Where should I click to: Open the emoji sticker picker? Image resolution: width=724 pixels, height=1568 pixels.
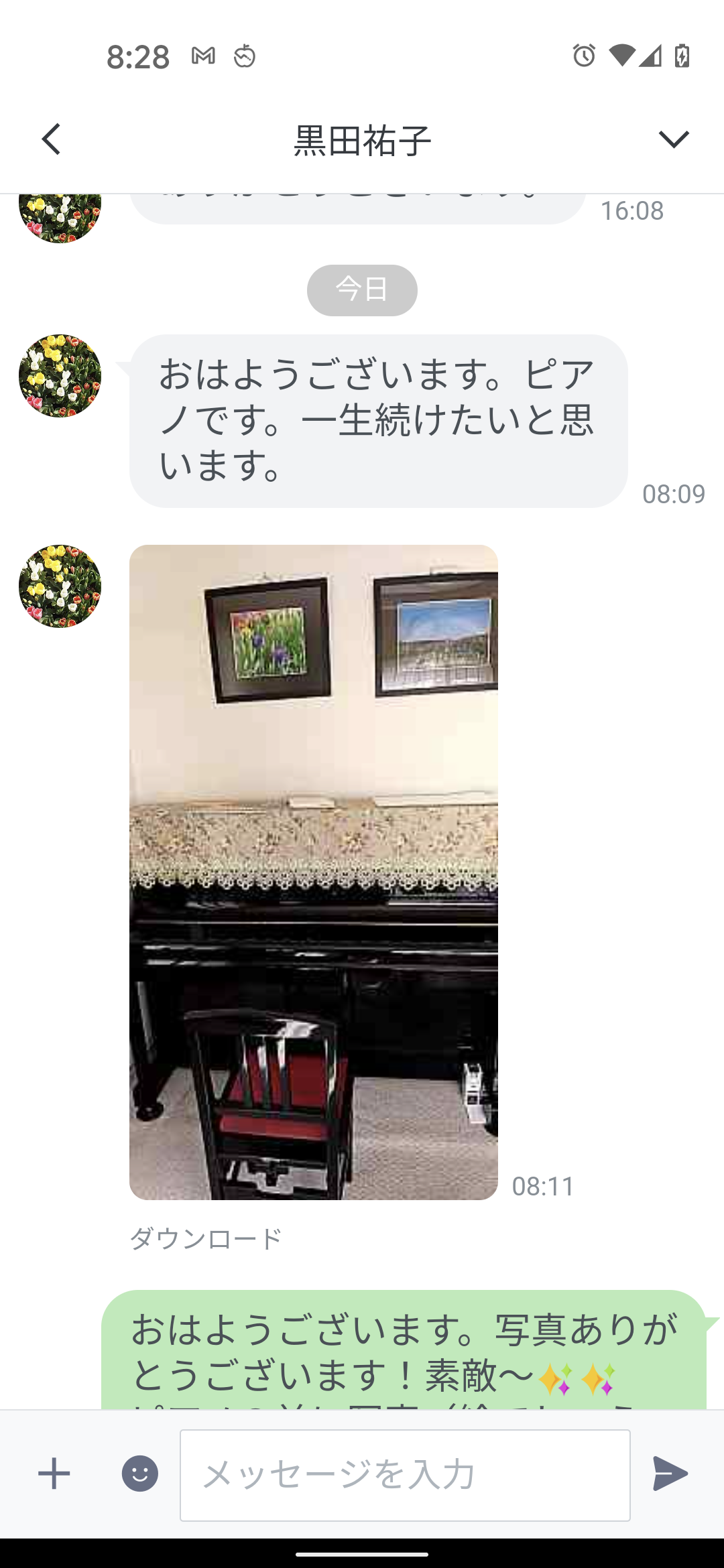[139, 1474]
